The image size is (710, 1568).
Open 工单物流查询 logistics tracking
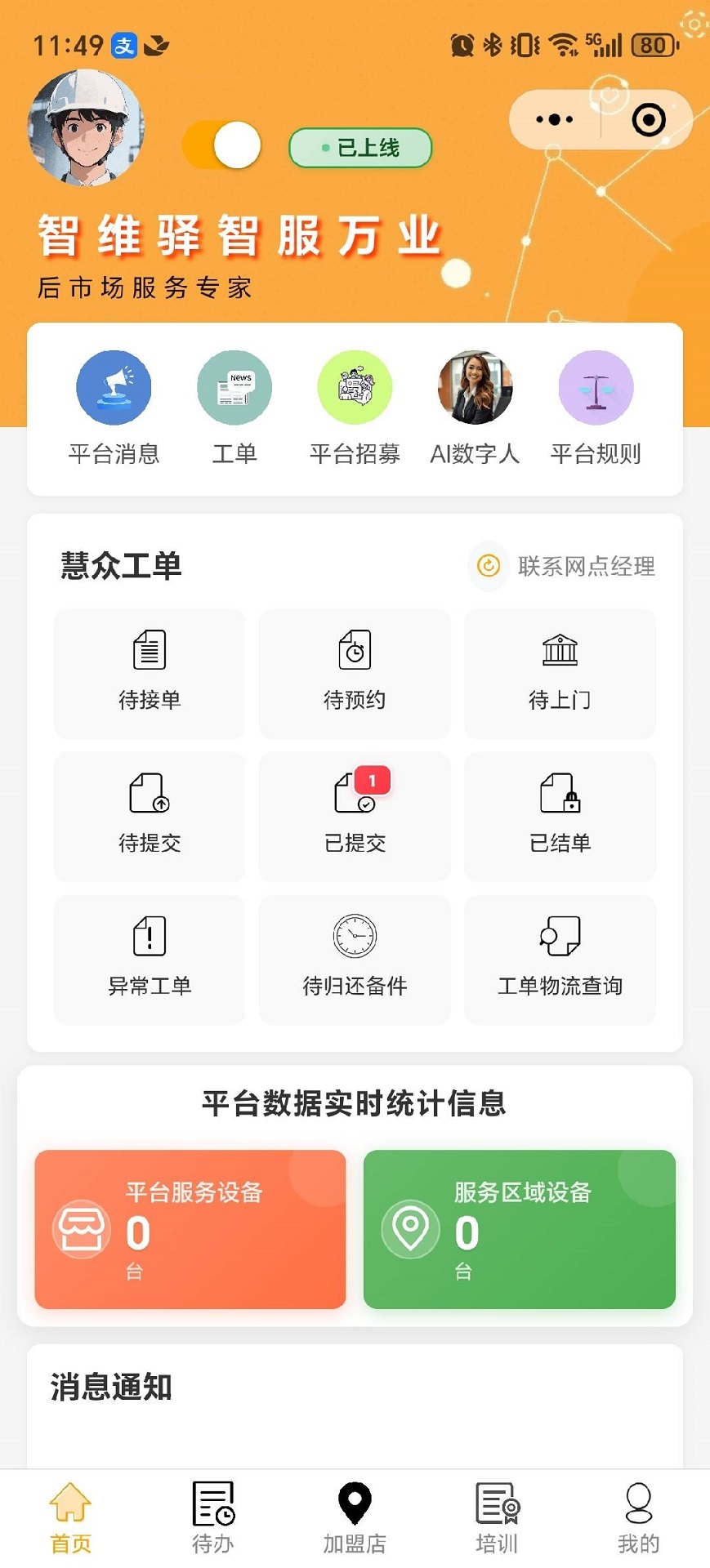click(560, 959)
